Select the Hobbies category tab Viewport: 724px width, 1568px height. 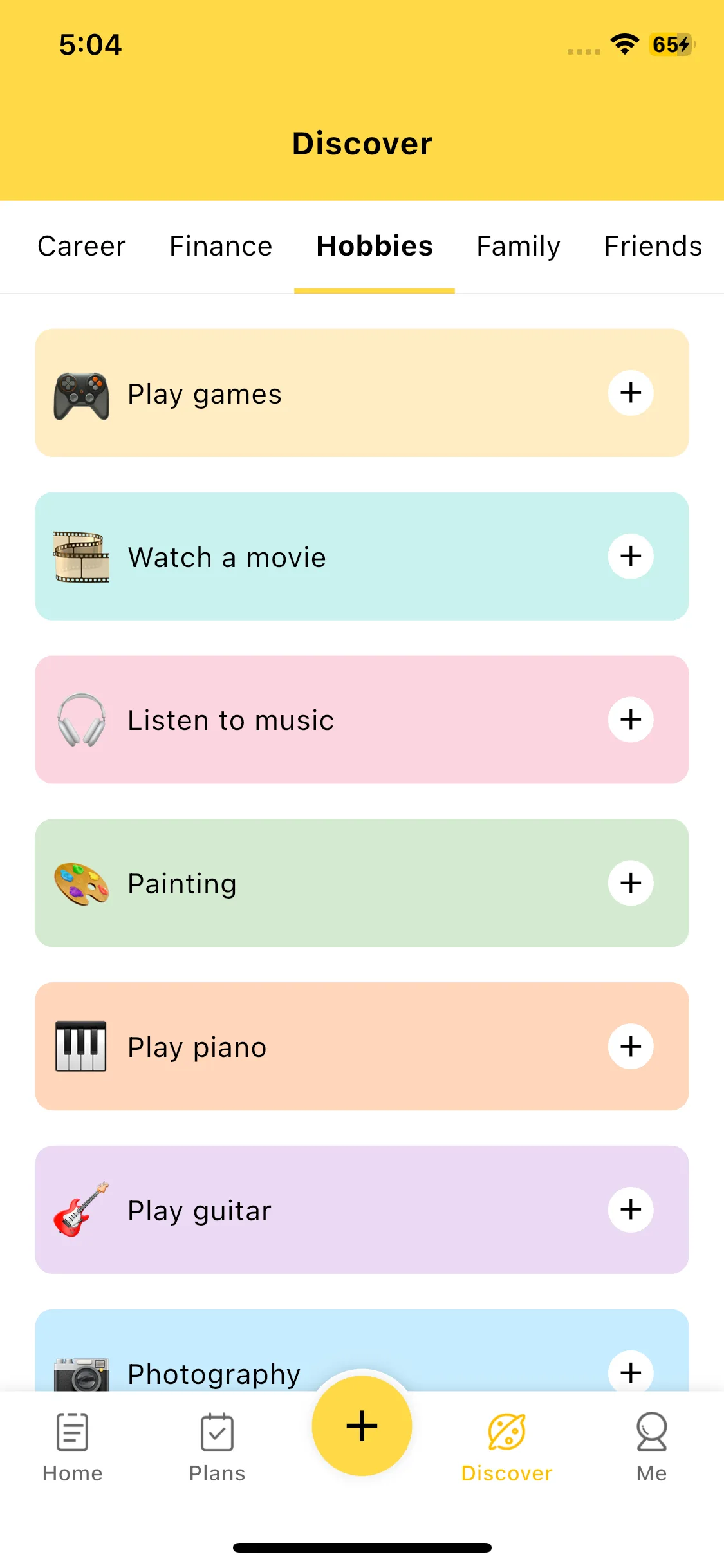coord(375,247)
